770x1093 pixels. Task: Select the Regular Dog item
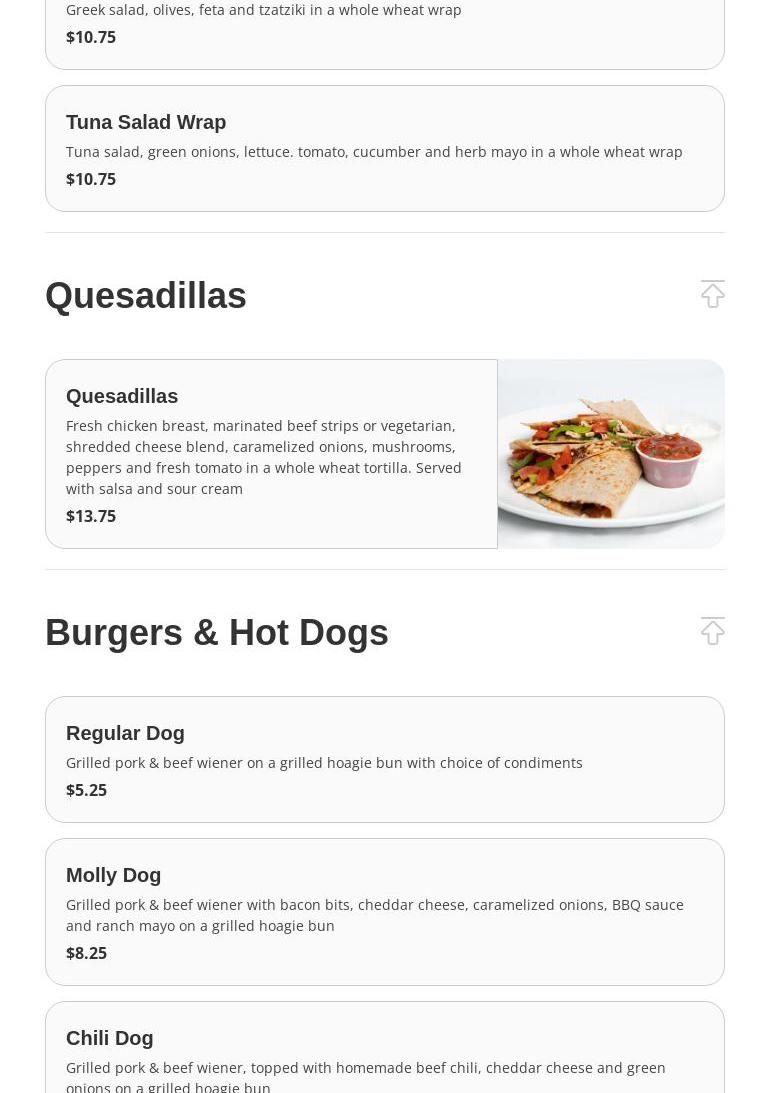(x=384, y=759)
